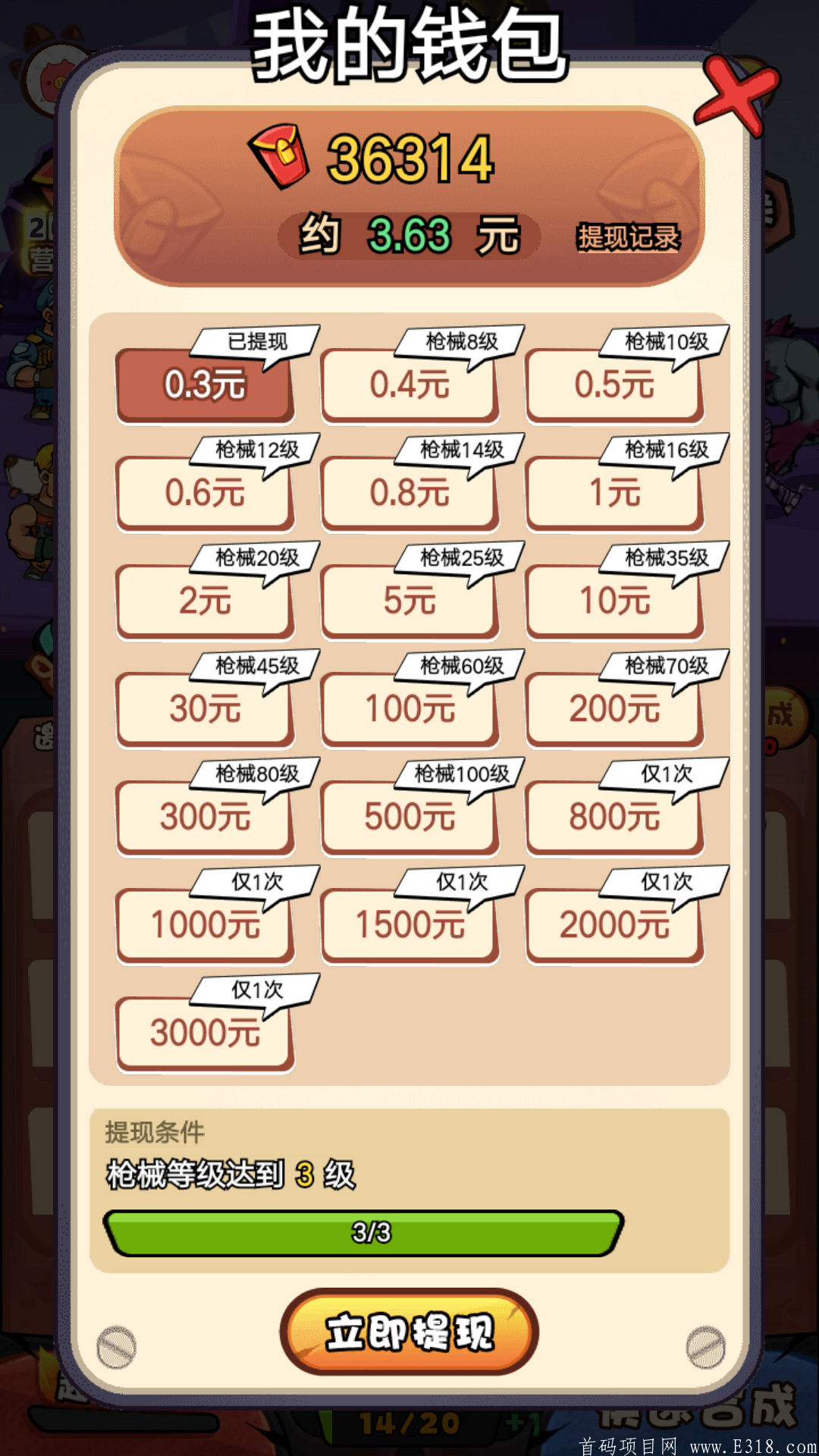Image resolution: width=819 pixels, height=1456 pixels.
Task: Pick the 1000元 withdrawal tile
Action: pos(205,926)
